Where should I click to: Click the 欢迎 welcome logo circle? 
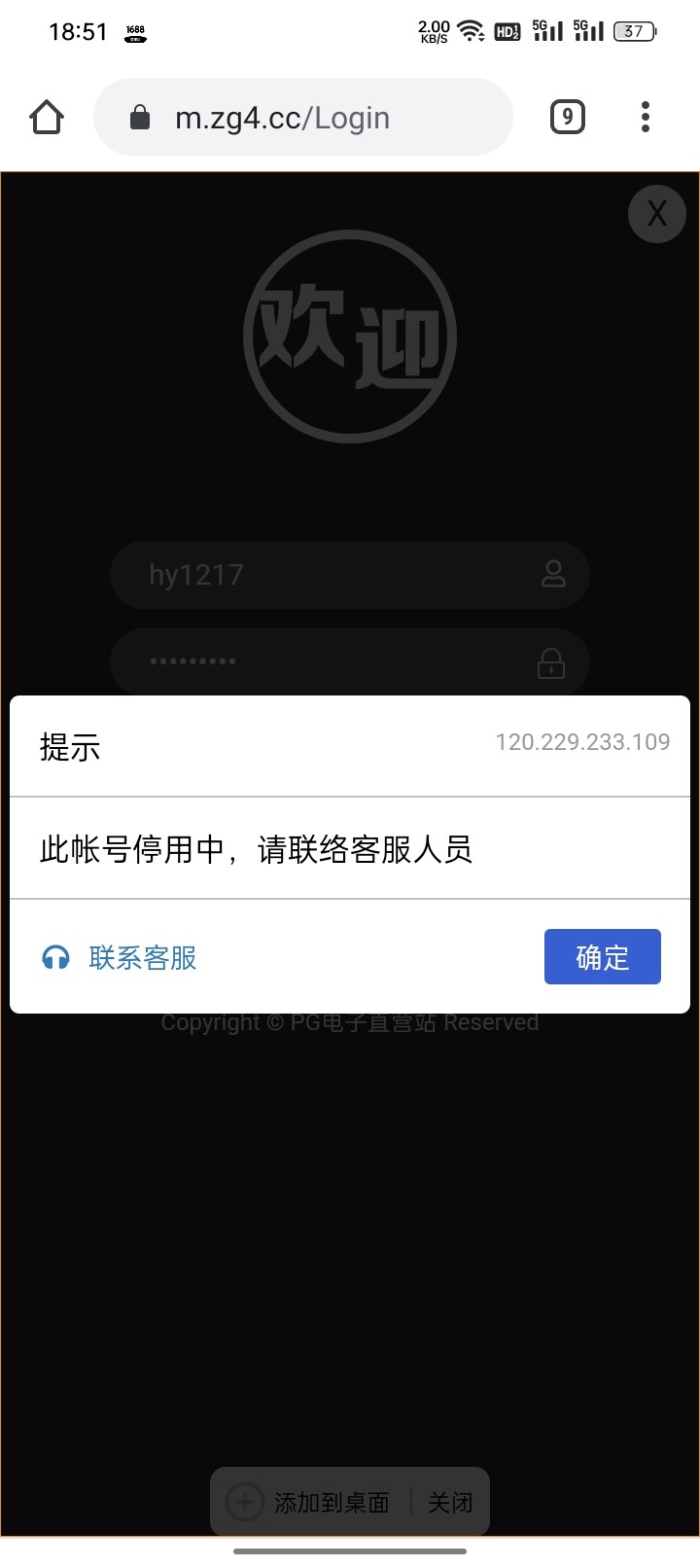point(348,336)
